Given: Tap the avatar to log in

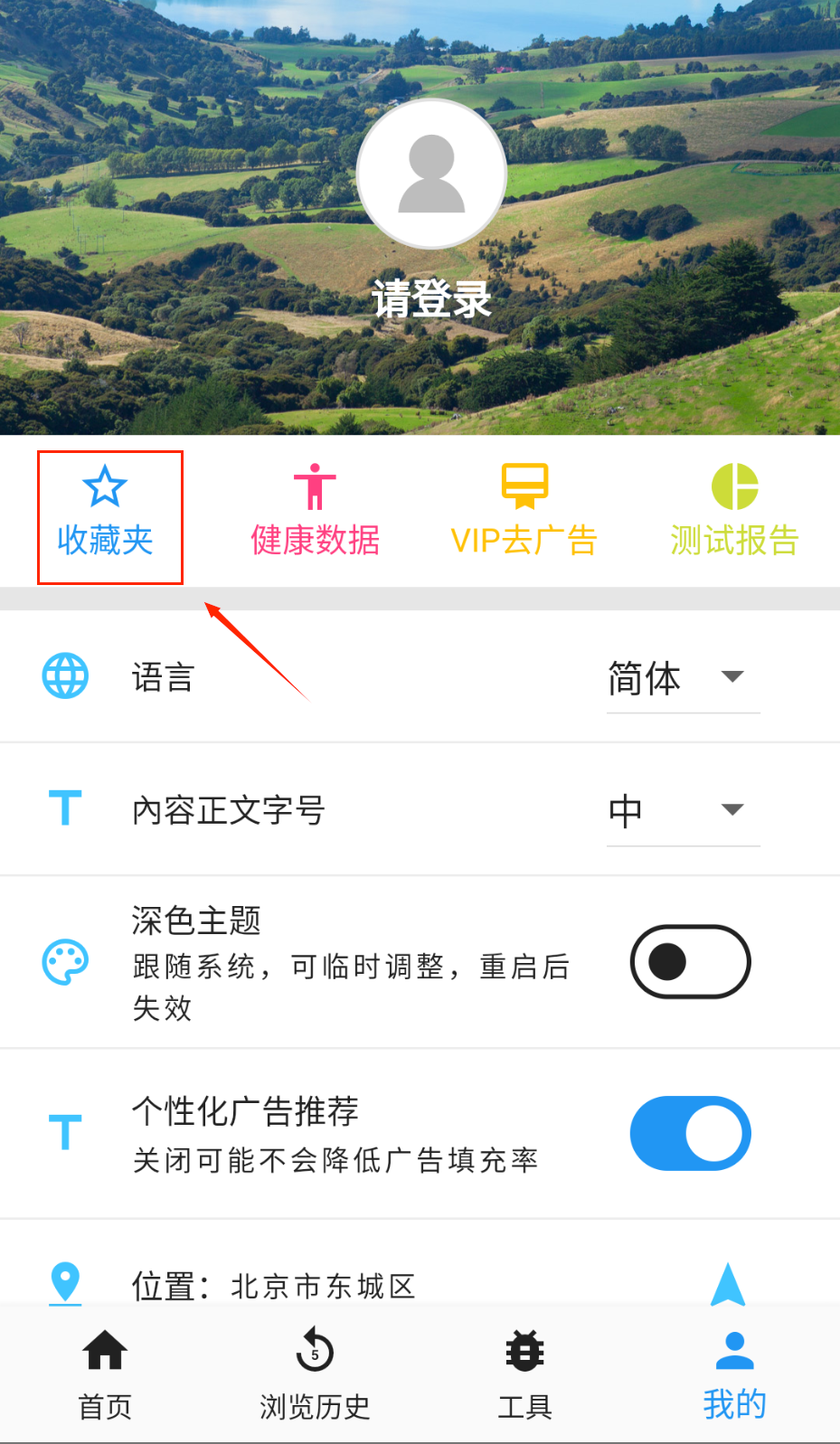Looking at the screenshot, I should pos(431,175).
